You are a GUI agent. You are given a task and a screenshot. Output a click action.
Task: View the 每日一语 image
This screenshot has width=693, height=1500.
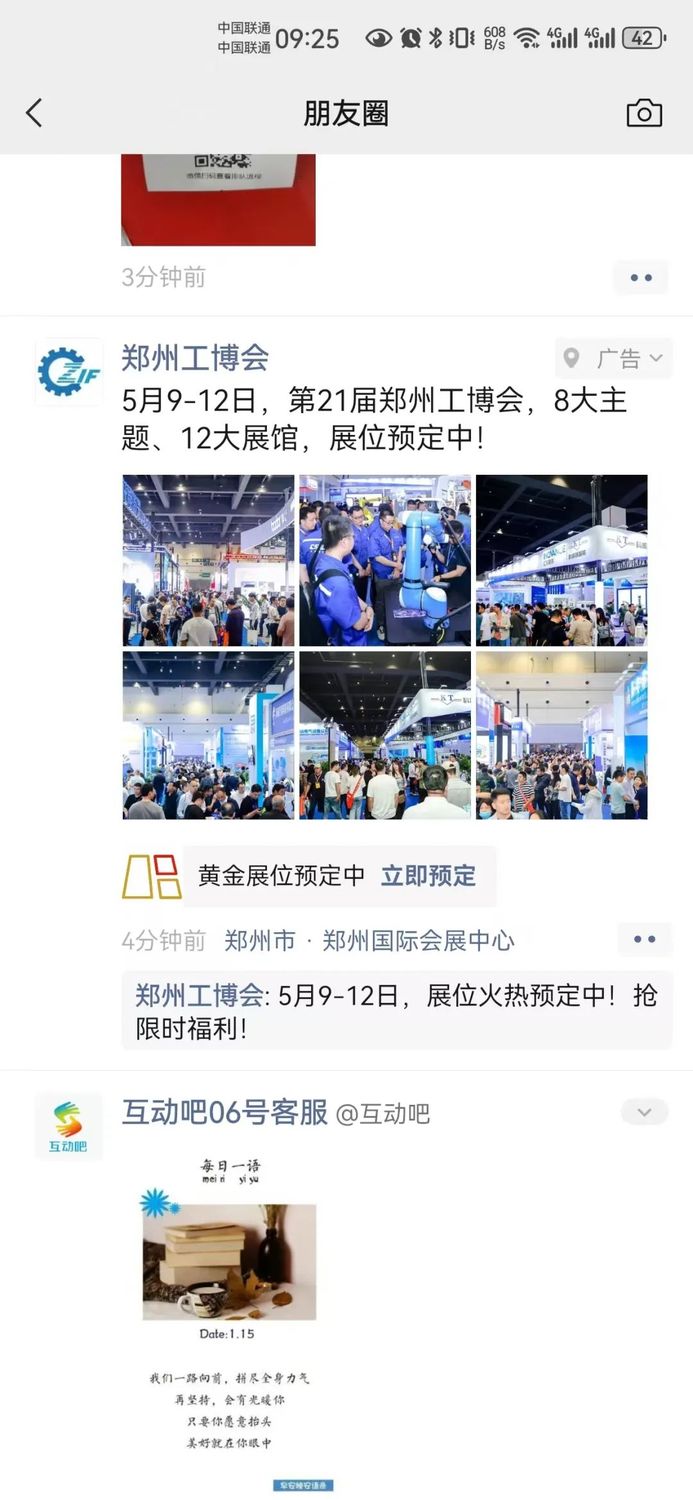(229, 1320)
